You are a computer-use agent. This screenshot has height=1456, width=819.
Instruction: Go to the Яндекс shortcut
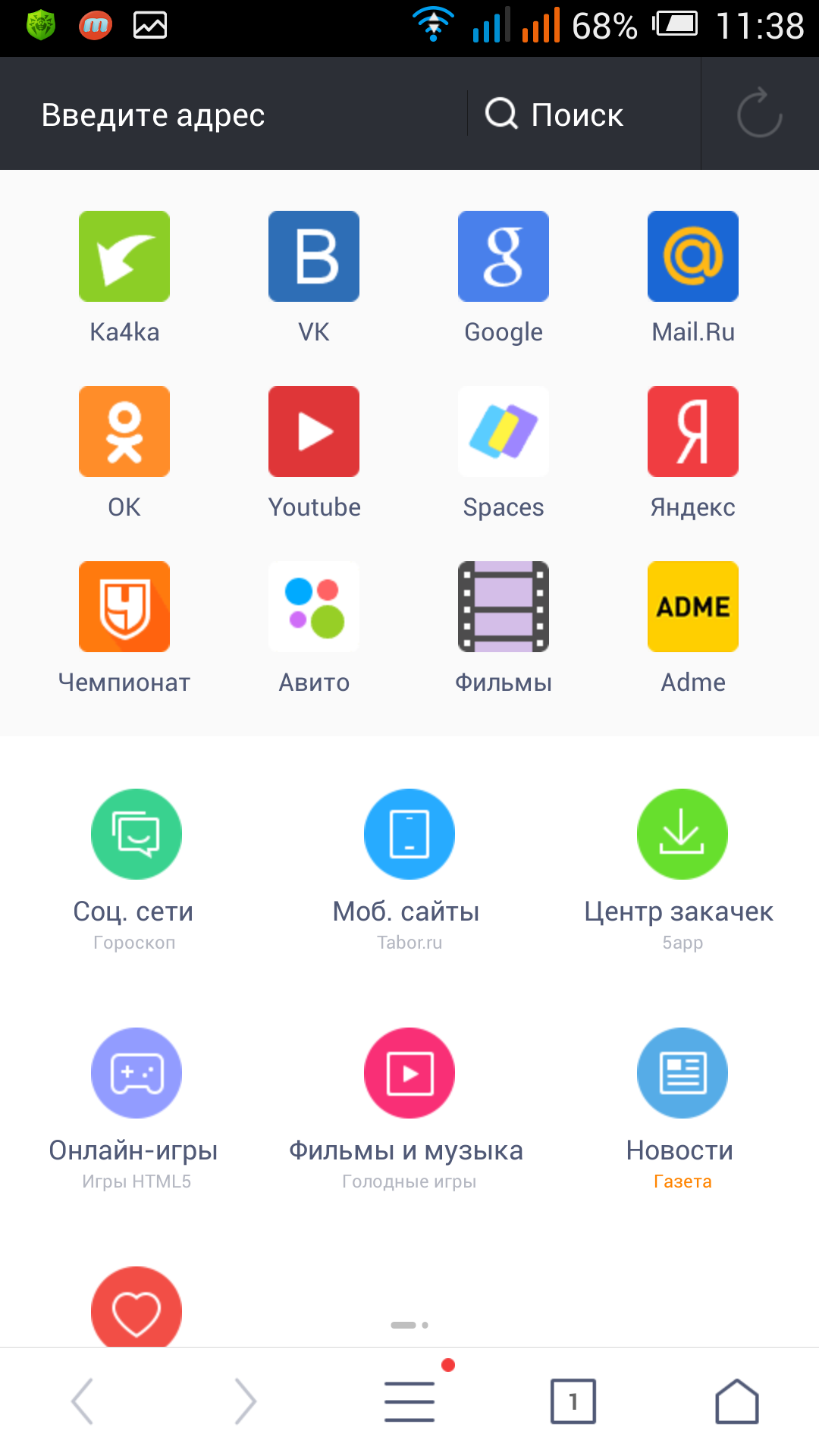693,432
